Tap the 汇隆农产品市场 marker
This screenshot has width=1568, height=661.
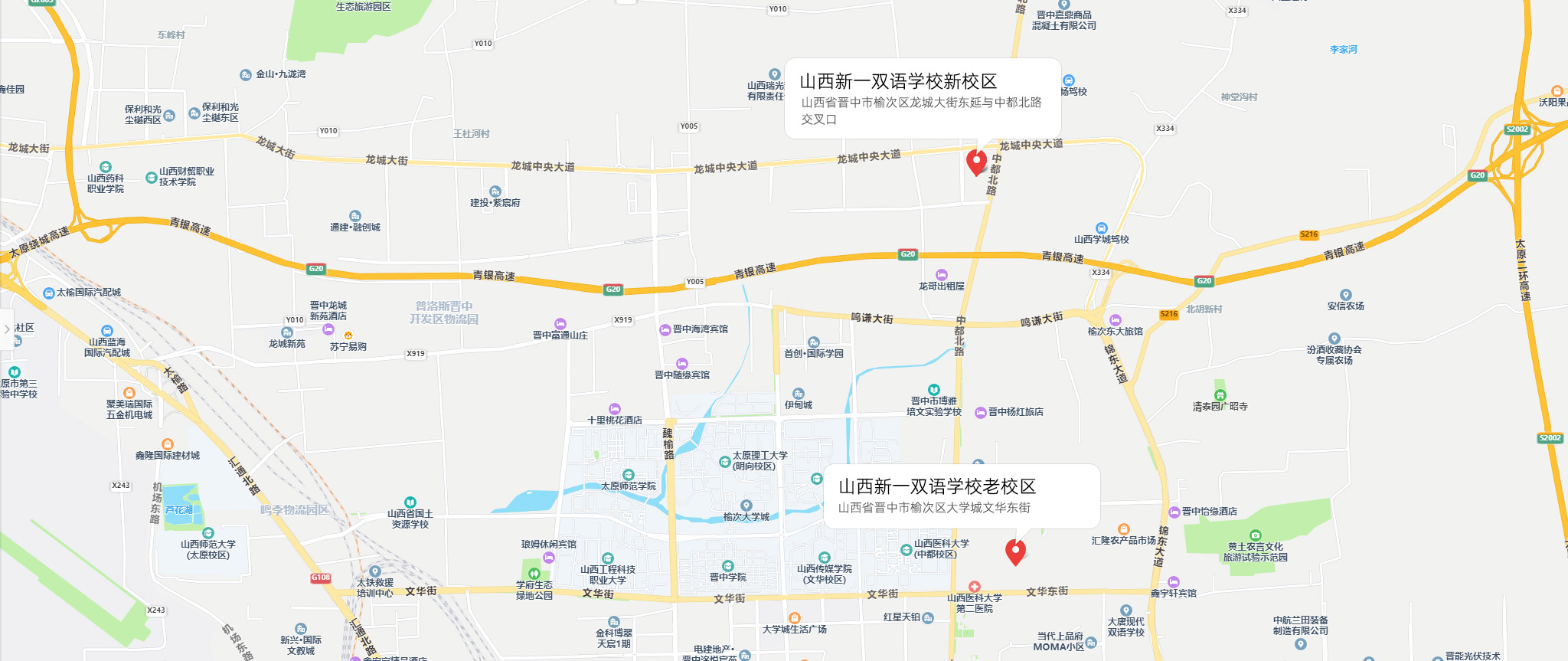1123,529
